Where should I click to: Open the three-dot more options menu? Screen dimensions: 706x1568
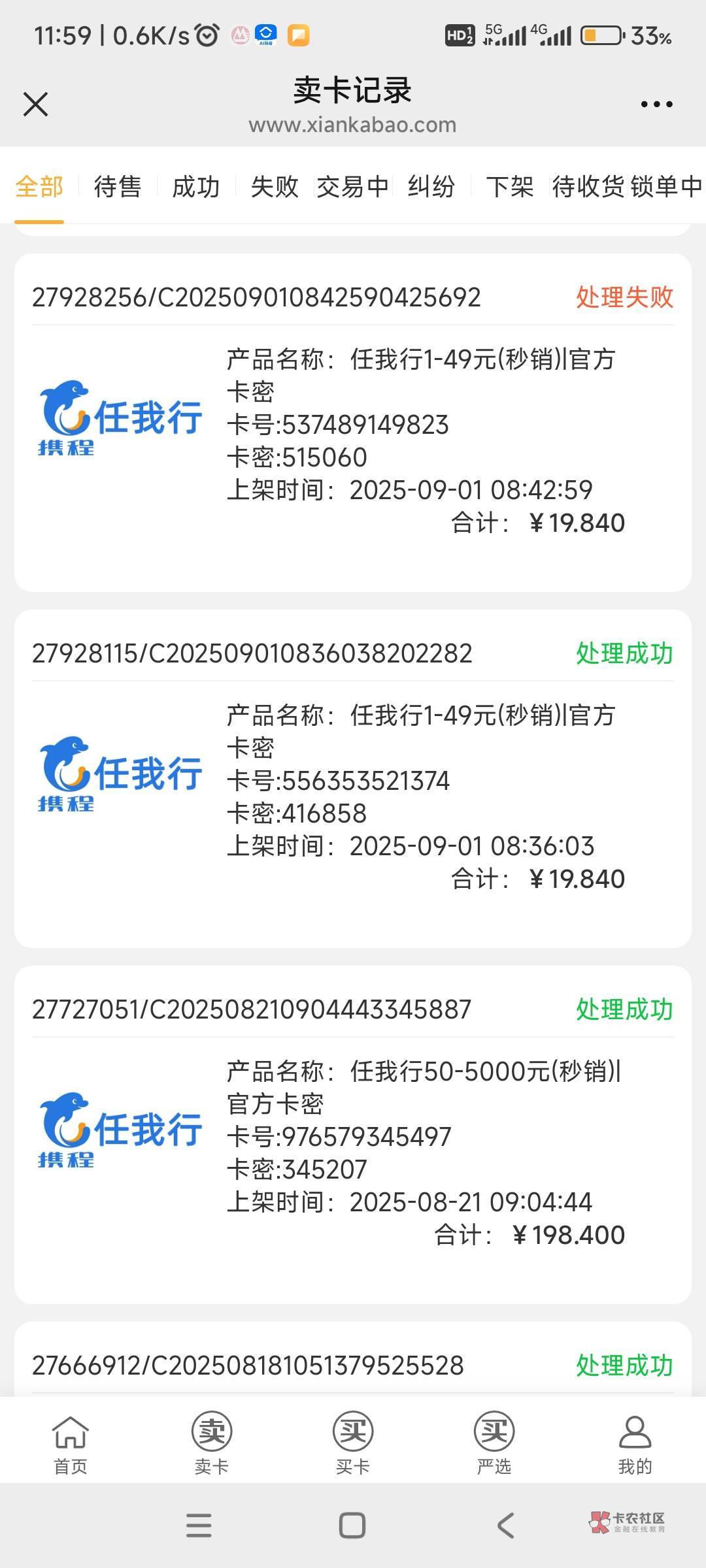(x=656, y=104)
